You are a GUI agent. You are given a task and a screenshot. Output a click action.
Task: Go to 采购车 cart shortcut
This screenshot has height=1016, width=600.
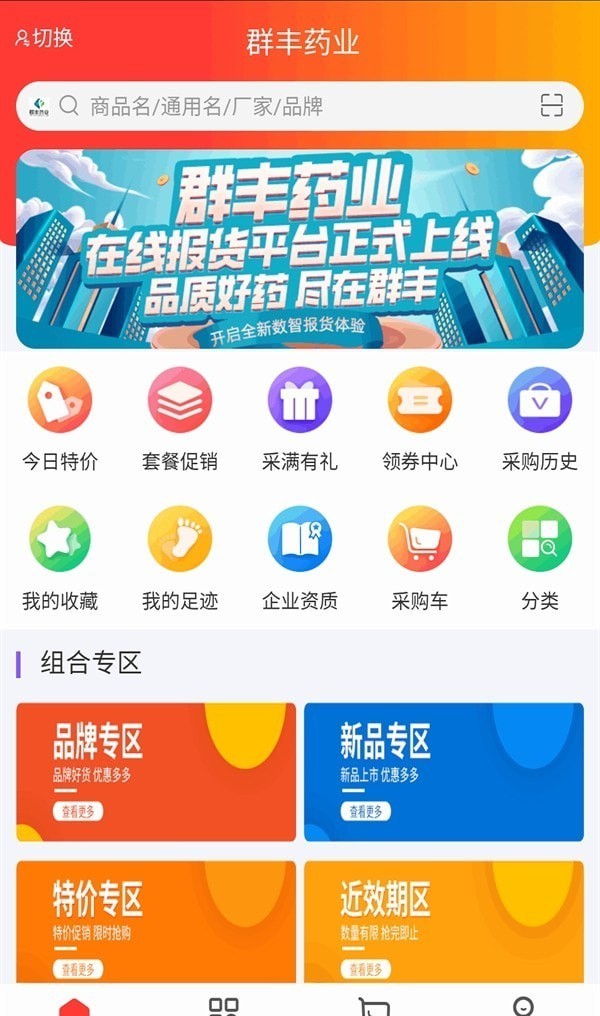(x=420, y=559)
